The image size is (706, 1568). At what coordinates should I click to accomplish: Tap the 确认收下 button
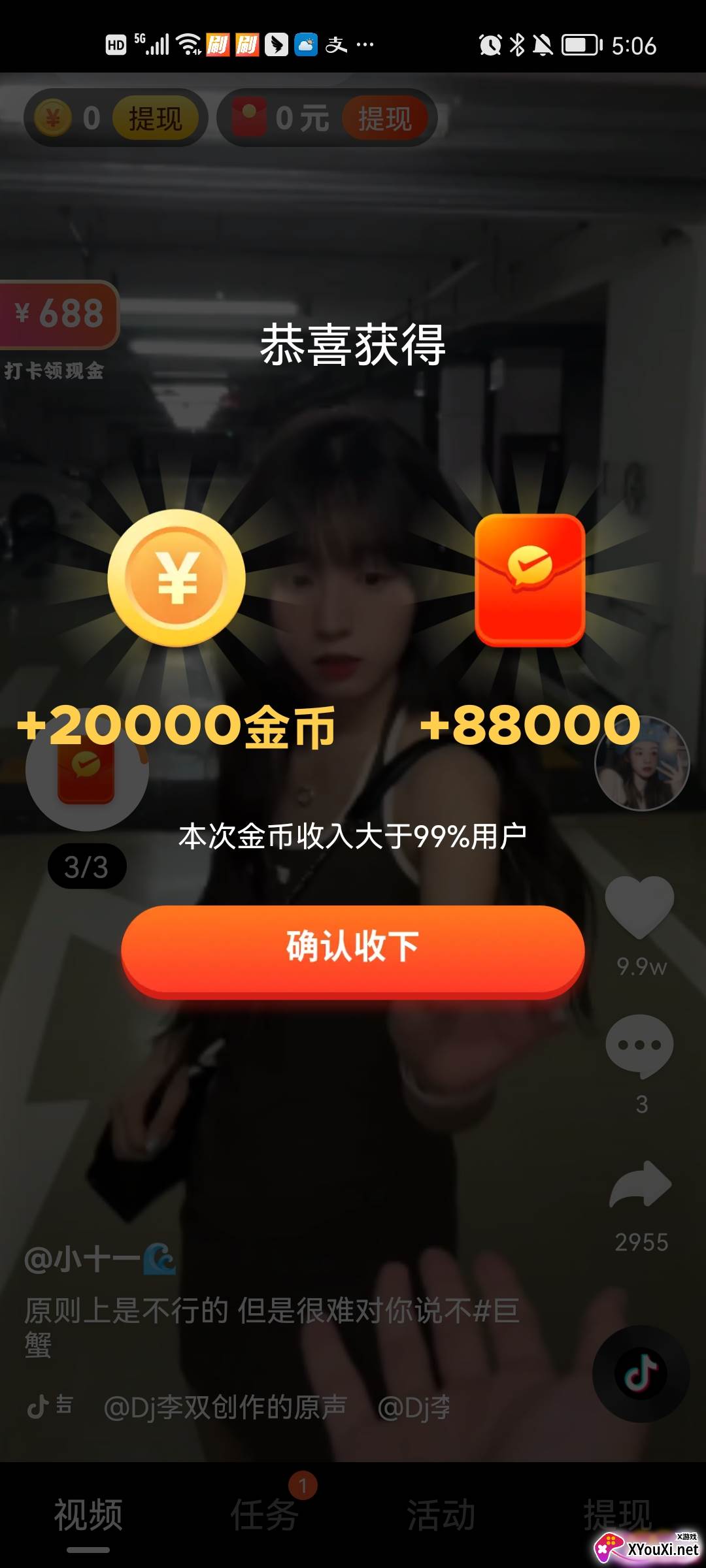(352, 947)
